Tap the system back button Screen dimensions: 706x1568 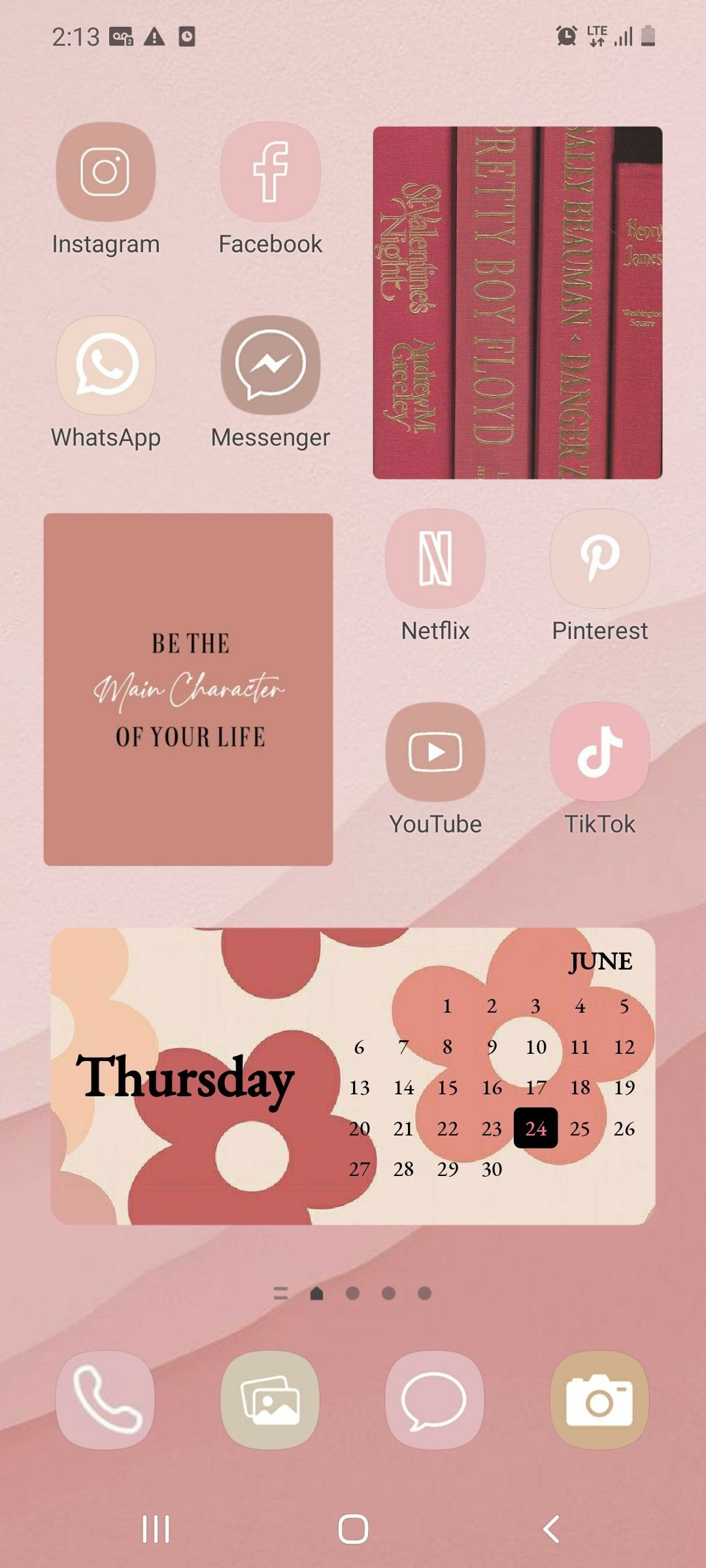point(552,1529)
